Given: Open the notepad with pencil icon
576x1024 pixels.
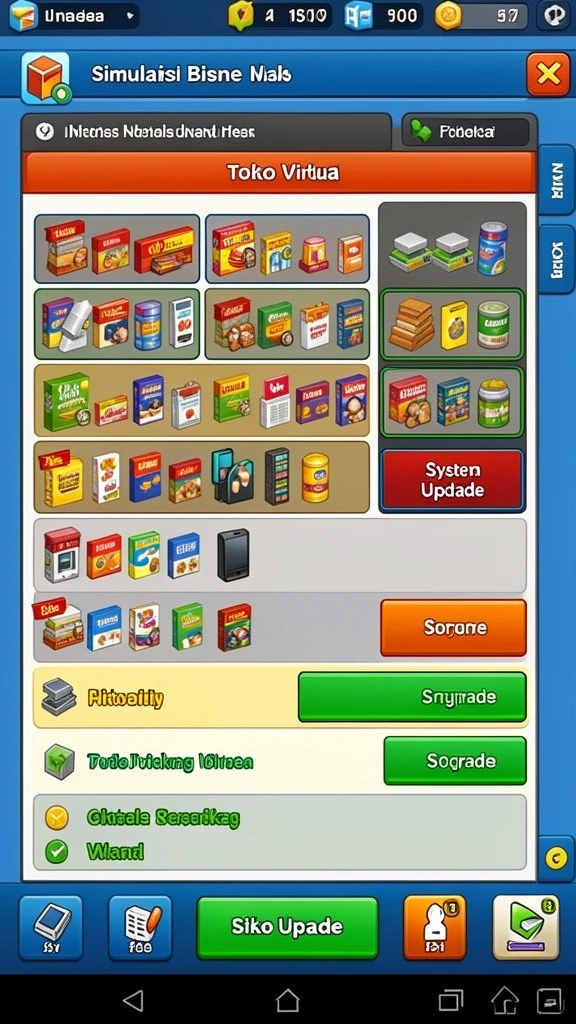Looking at the screenshot, I should (140, 927).
